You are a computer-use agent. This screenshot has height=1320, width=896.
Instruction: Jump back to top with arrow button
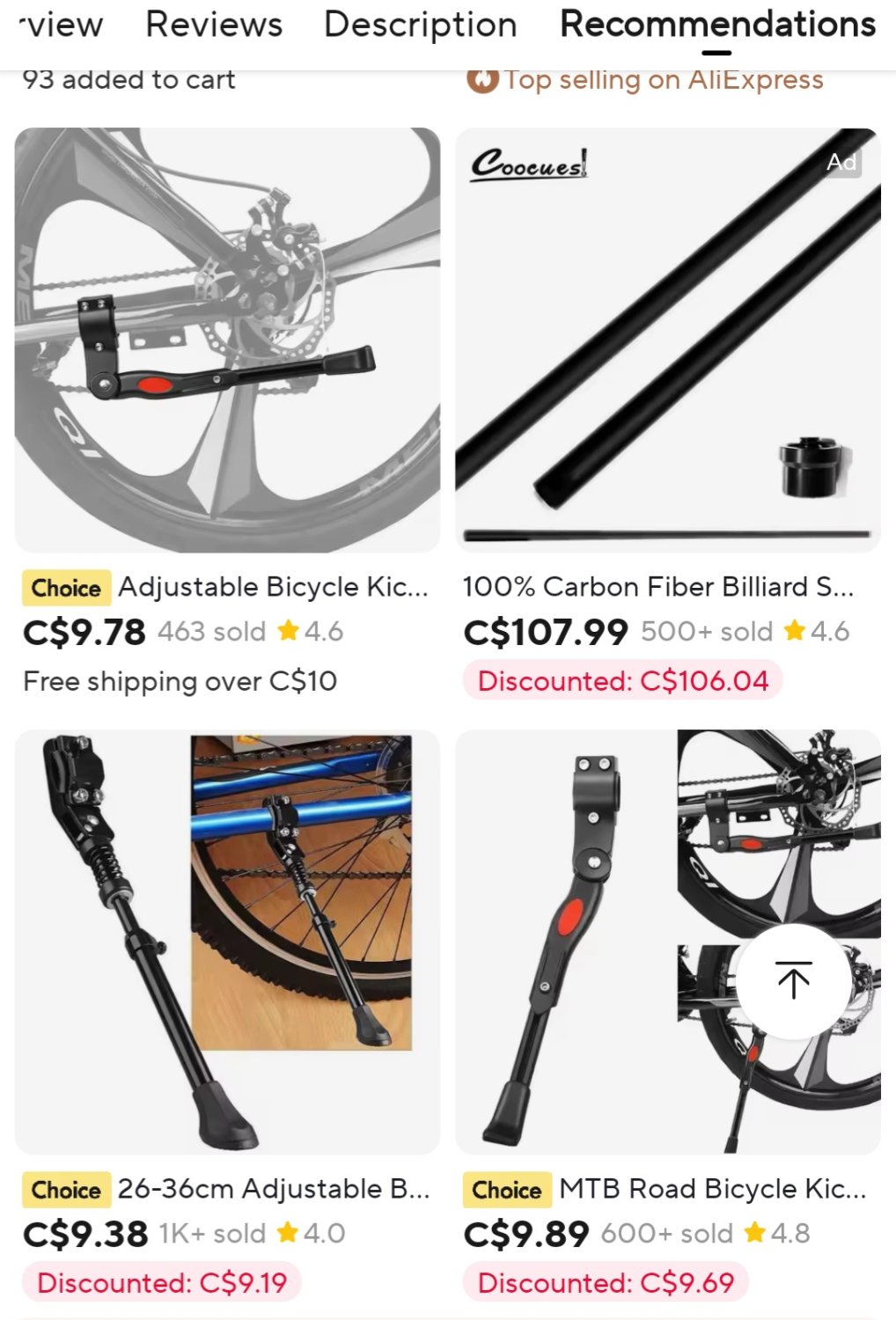click(793, 980)
